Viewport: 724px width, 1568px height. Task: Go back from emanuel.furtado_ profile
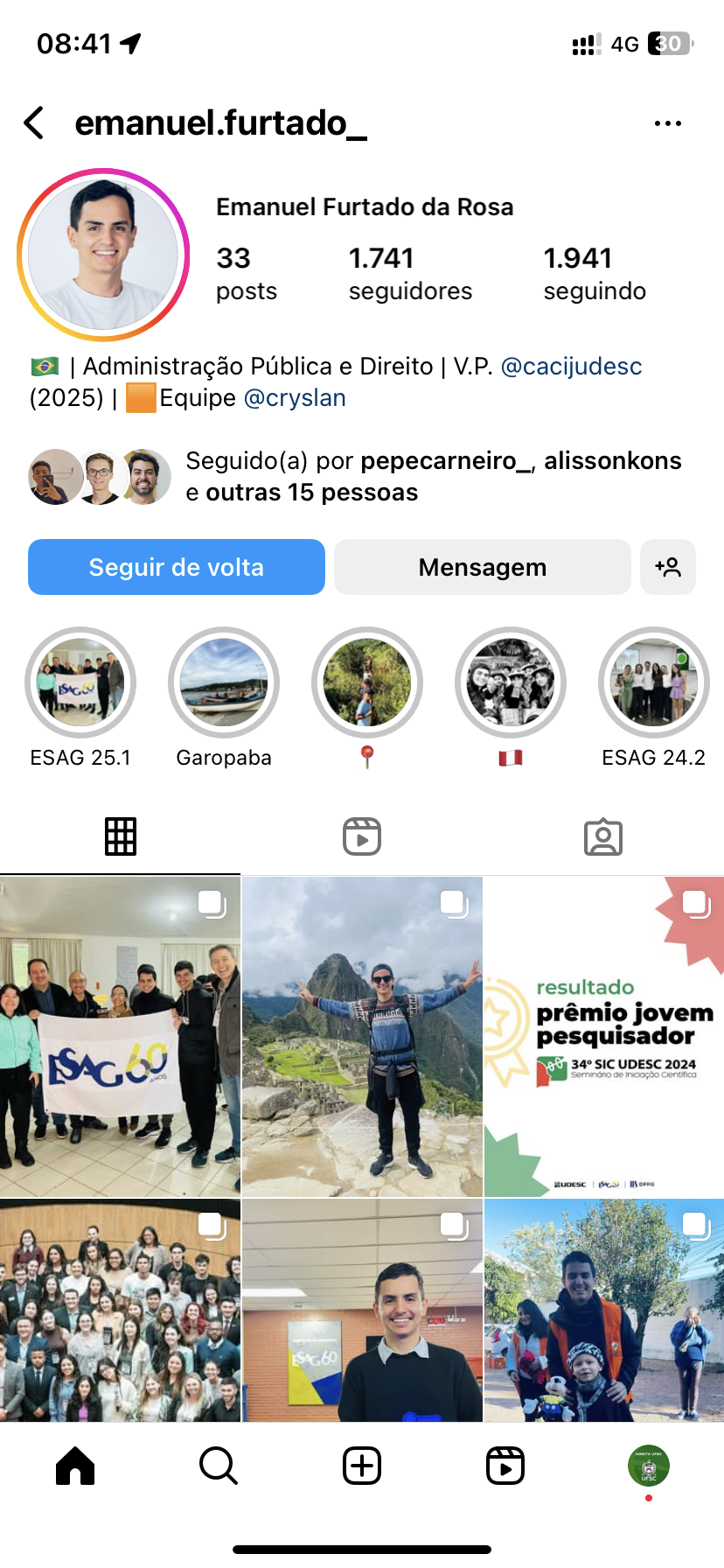[35, 123]
